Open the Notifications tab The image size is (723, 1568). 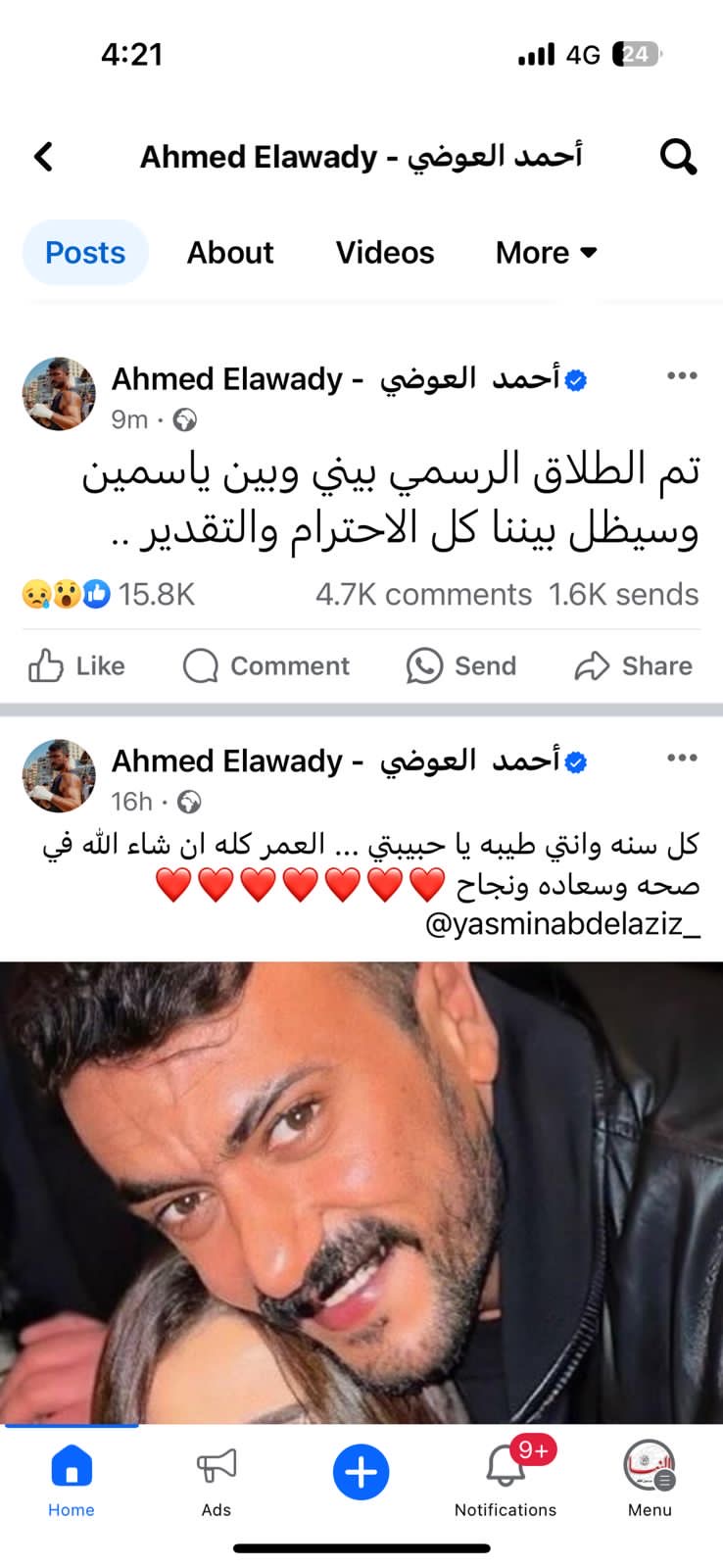[506, 1480]
